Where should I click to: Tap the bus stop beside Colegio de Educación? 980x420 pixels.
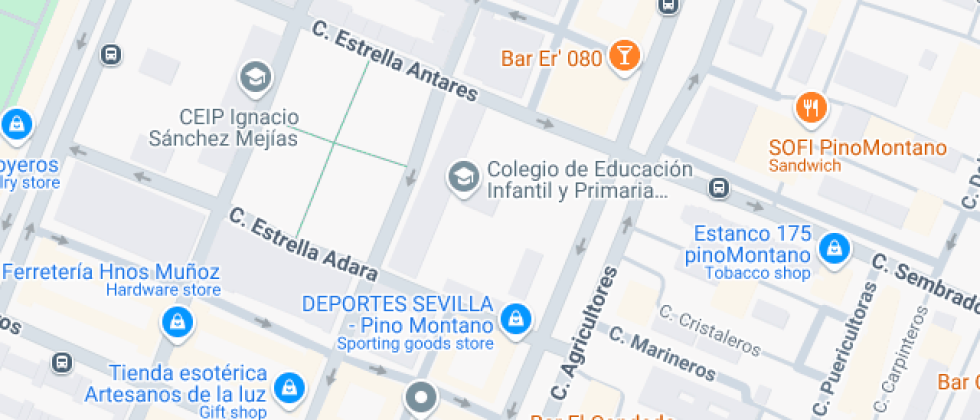(x=719, y=188)
